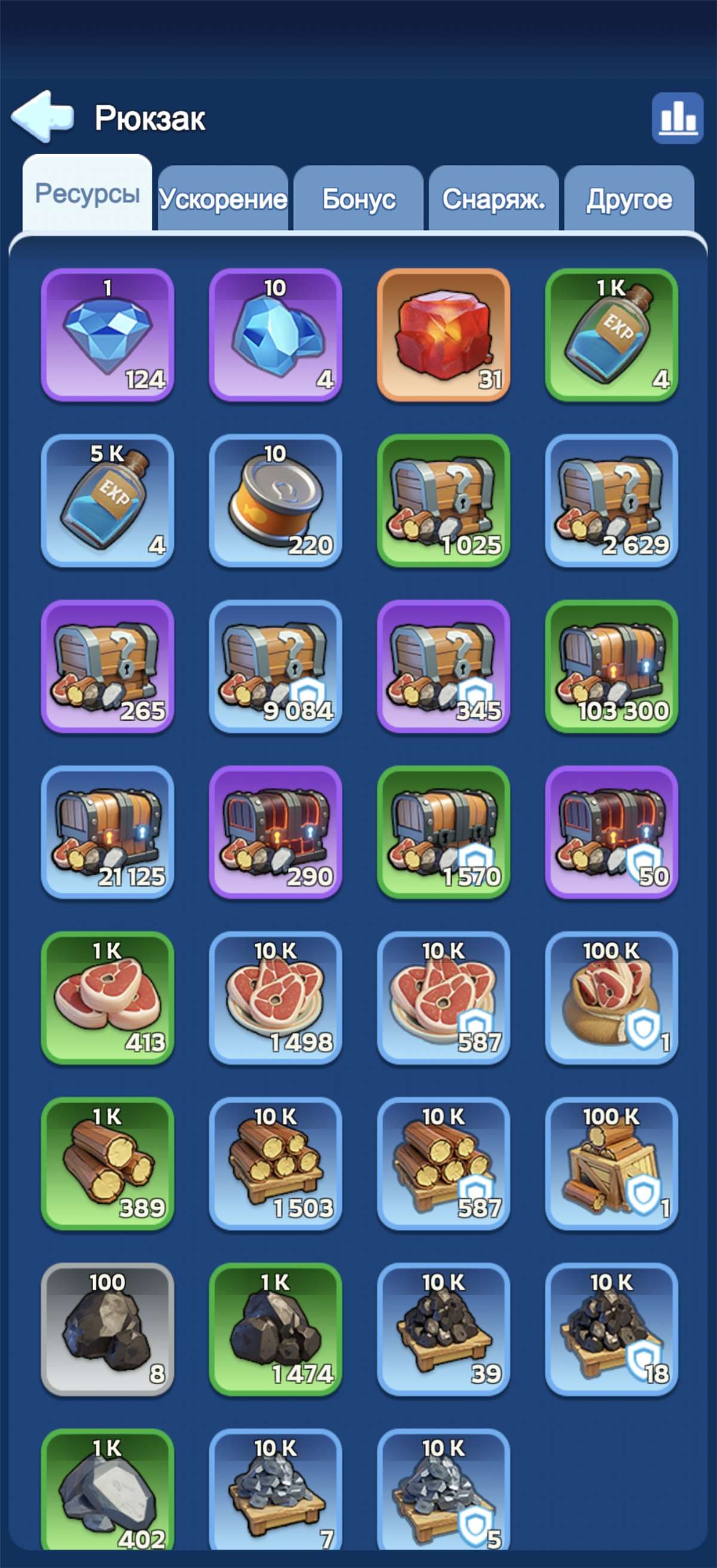Screen dimensions: 717x1568
Task: Switch to the Бонус tab
Action: click(x=358, y=198)
